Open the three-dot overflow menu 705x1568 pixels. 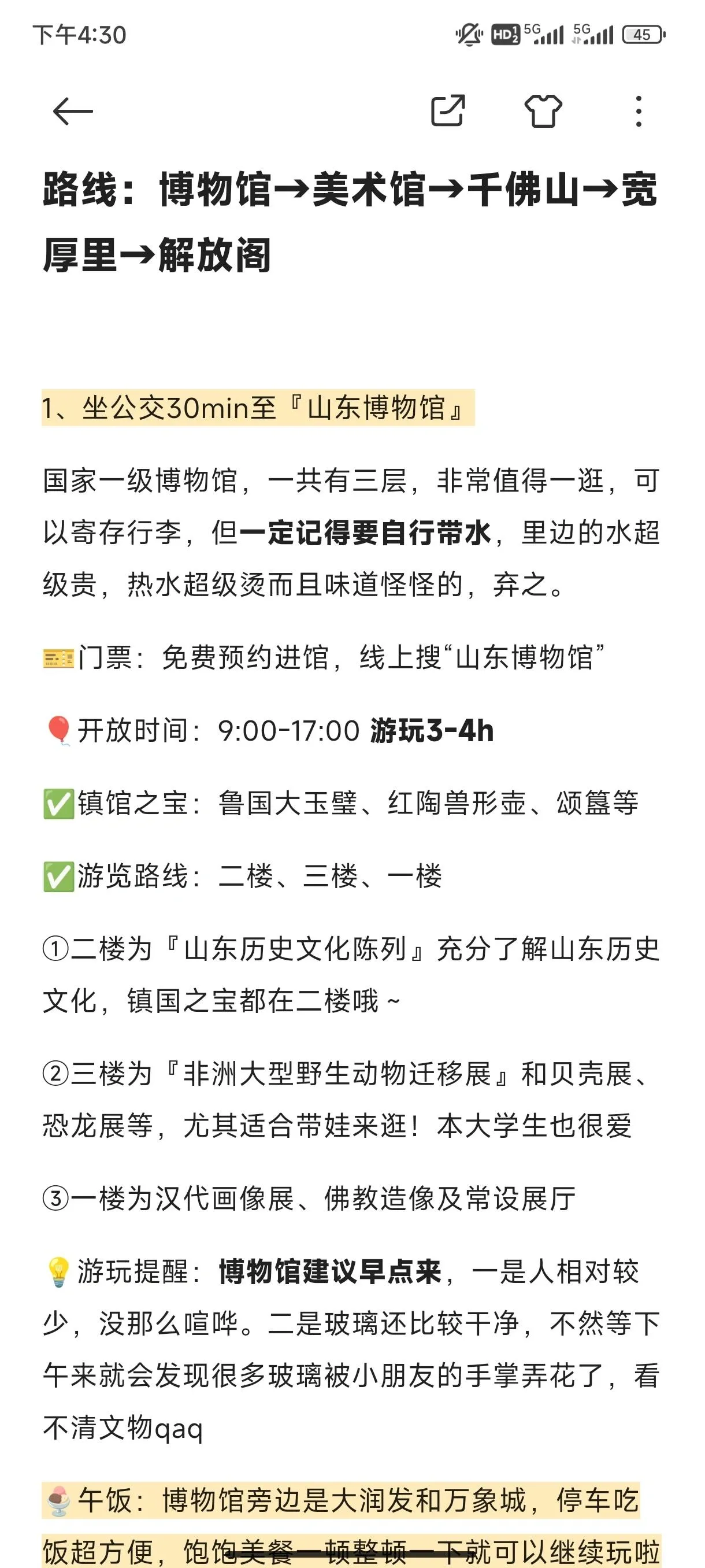pyautogui.click(x=638, y=112)
